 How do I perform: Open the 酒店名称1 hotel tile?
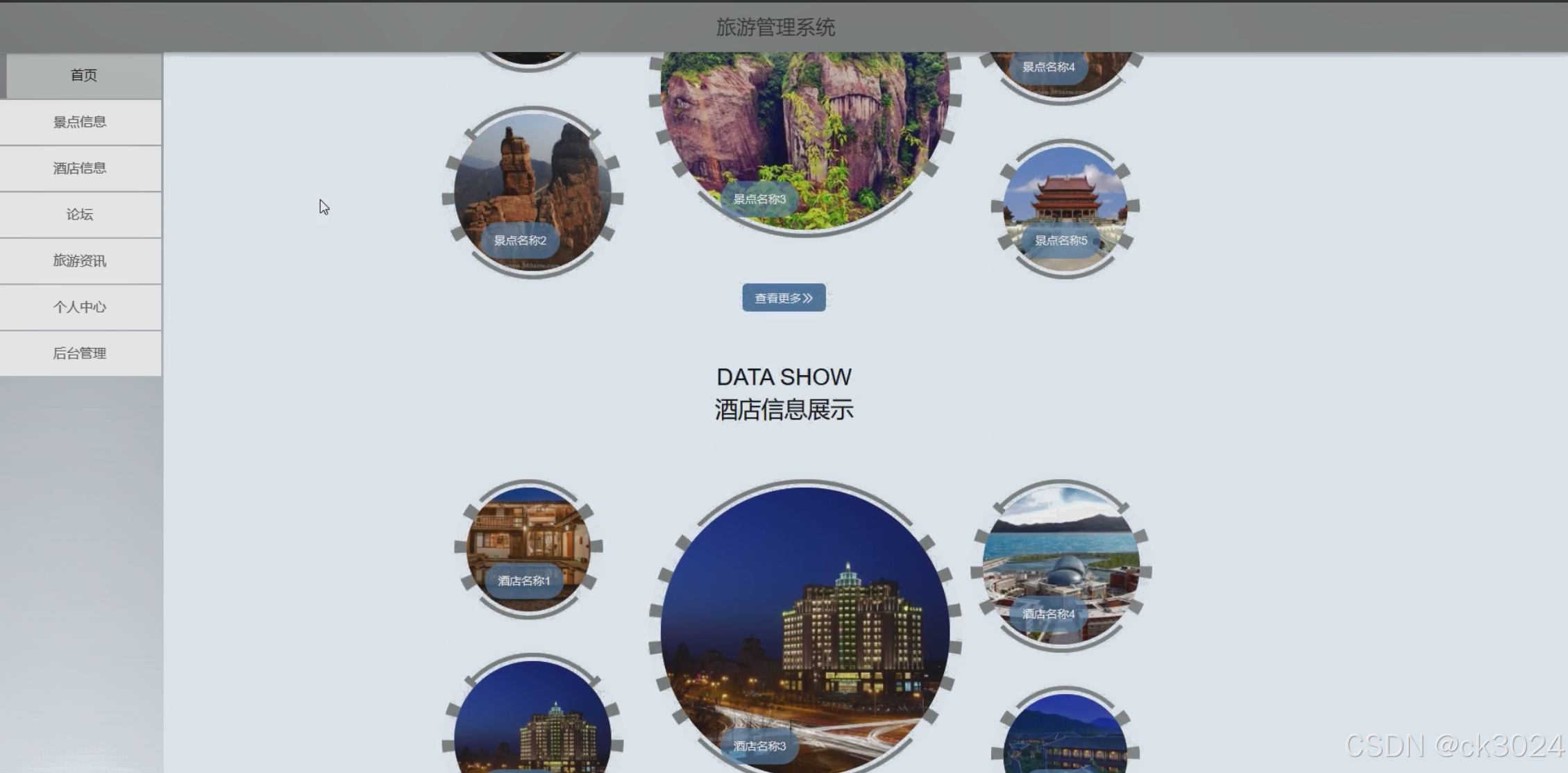528,549
